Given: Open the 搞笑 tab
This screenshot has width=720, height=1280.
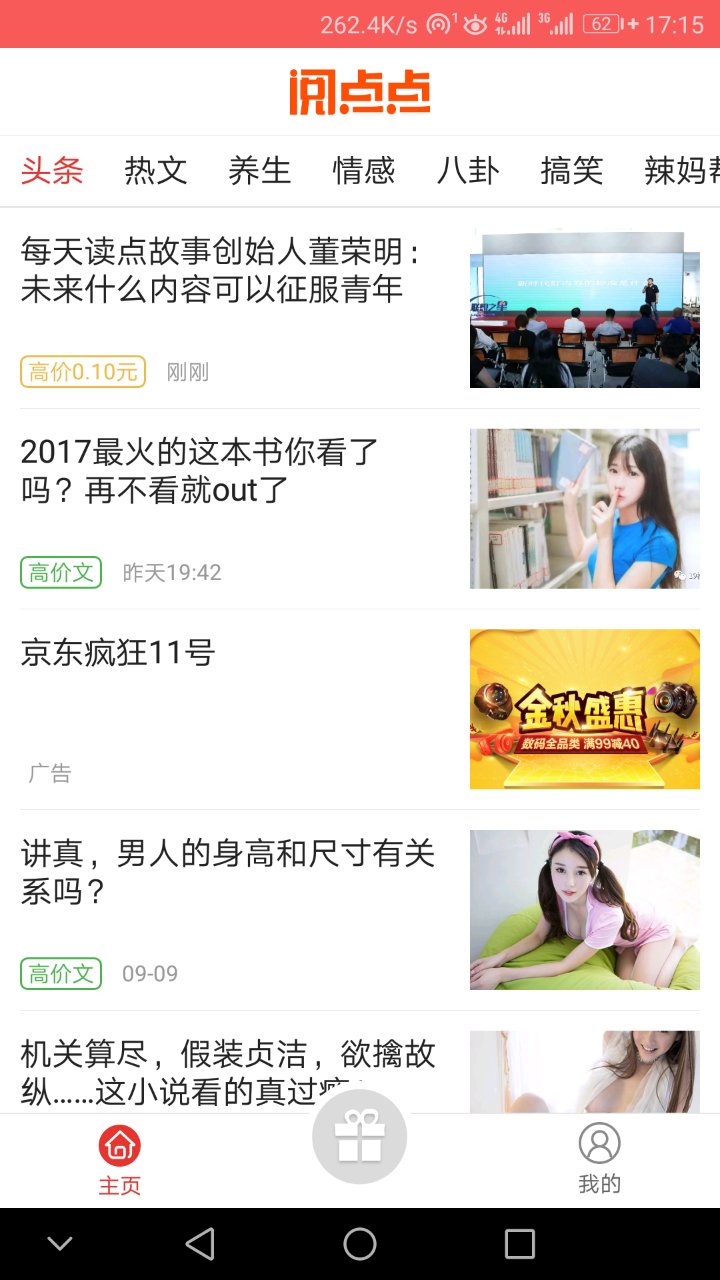Looking at the screenshot, I should [x=570, y=170].
